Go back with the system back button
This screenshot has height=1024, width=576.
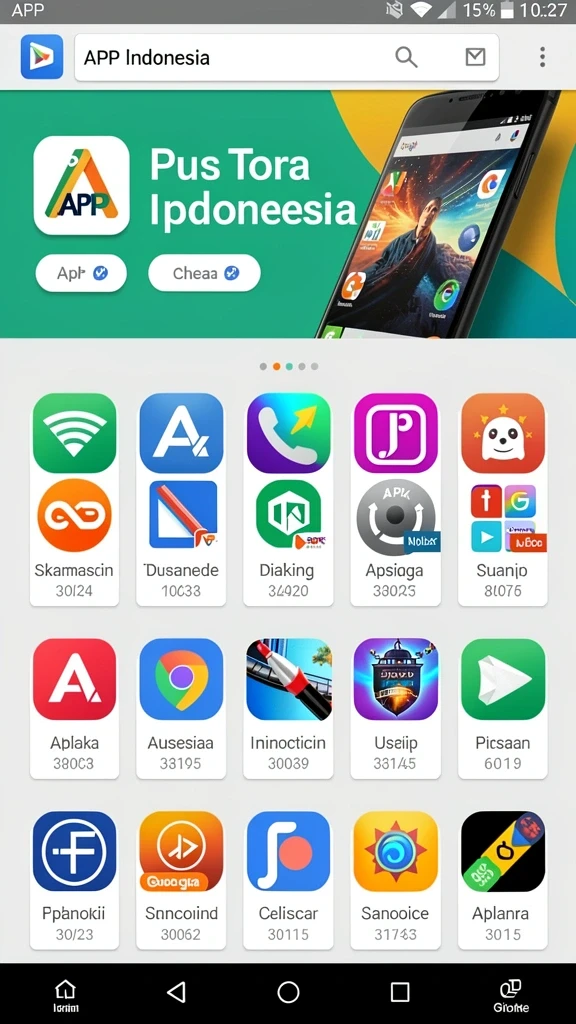pos(176,992)
